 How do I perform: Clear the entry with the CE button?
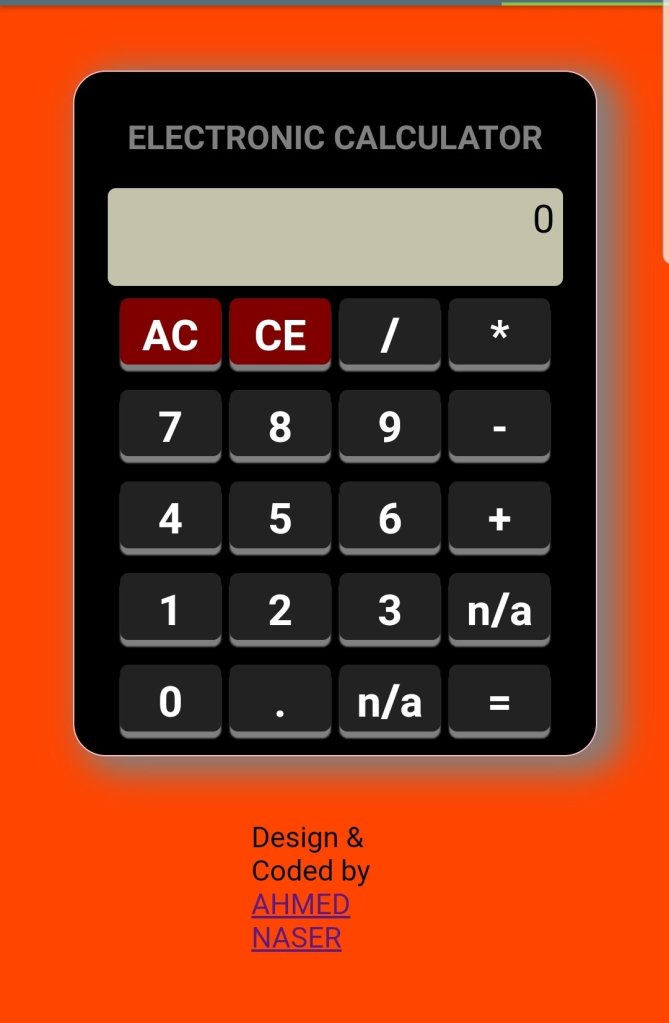click(x=280, y=334)
